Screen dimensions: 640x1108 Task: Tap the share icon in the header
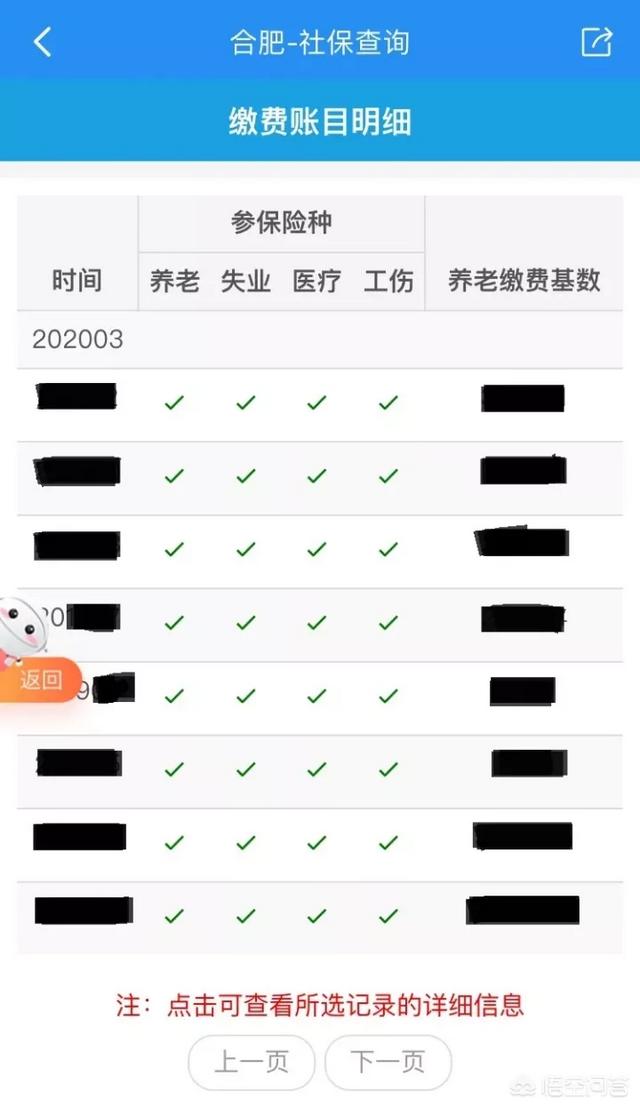596,42
